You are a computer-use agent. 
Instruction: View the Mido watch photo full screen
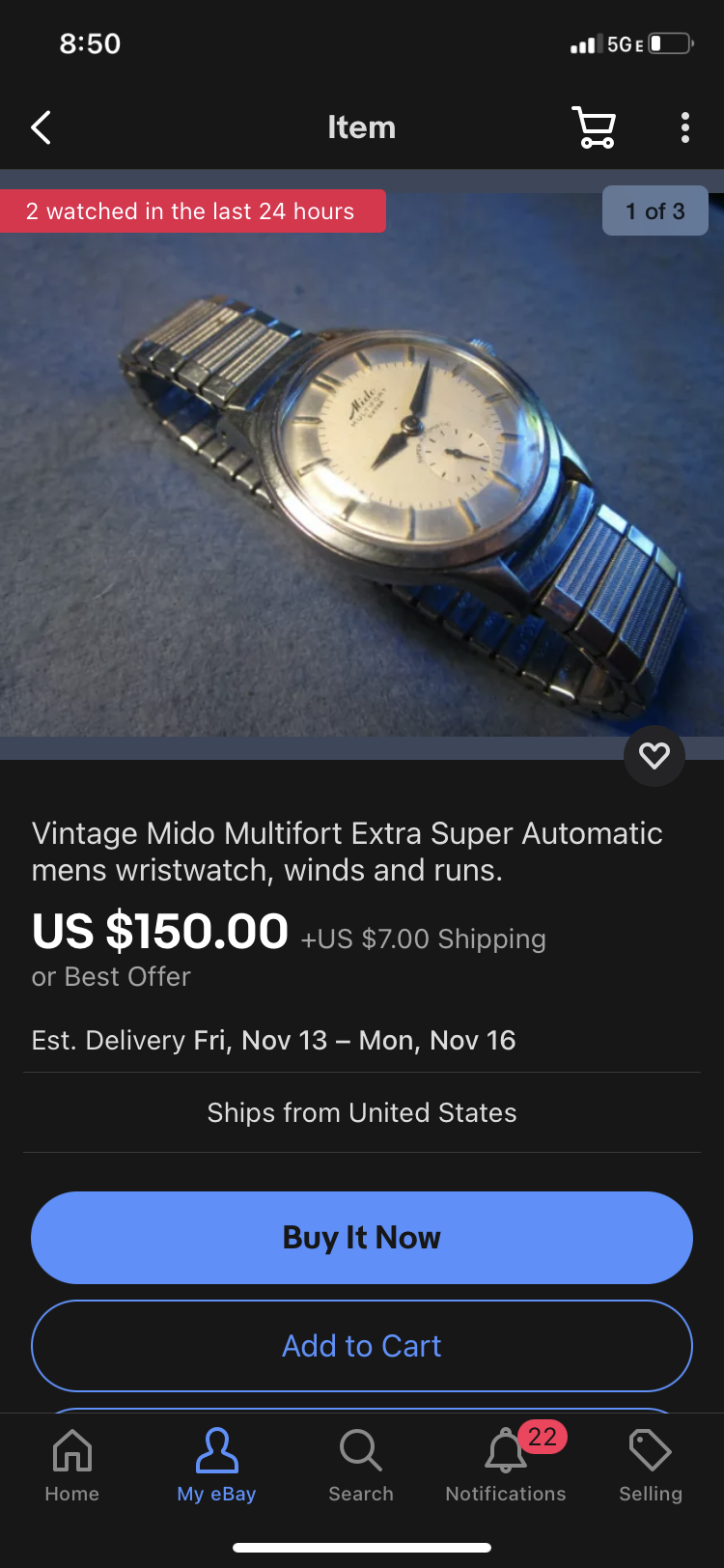[x=361, y=463]
